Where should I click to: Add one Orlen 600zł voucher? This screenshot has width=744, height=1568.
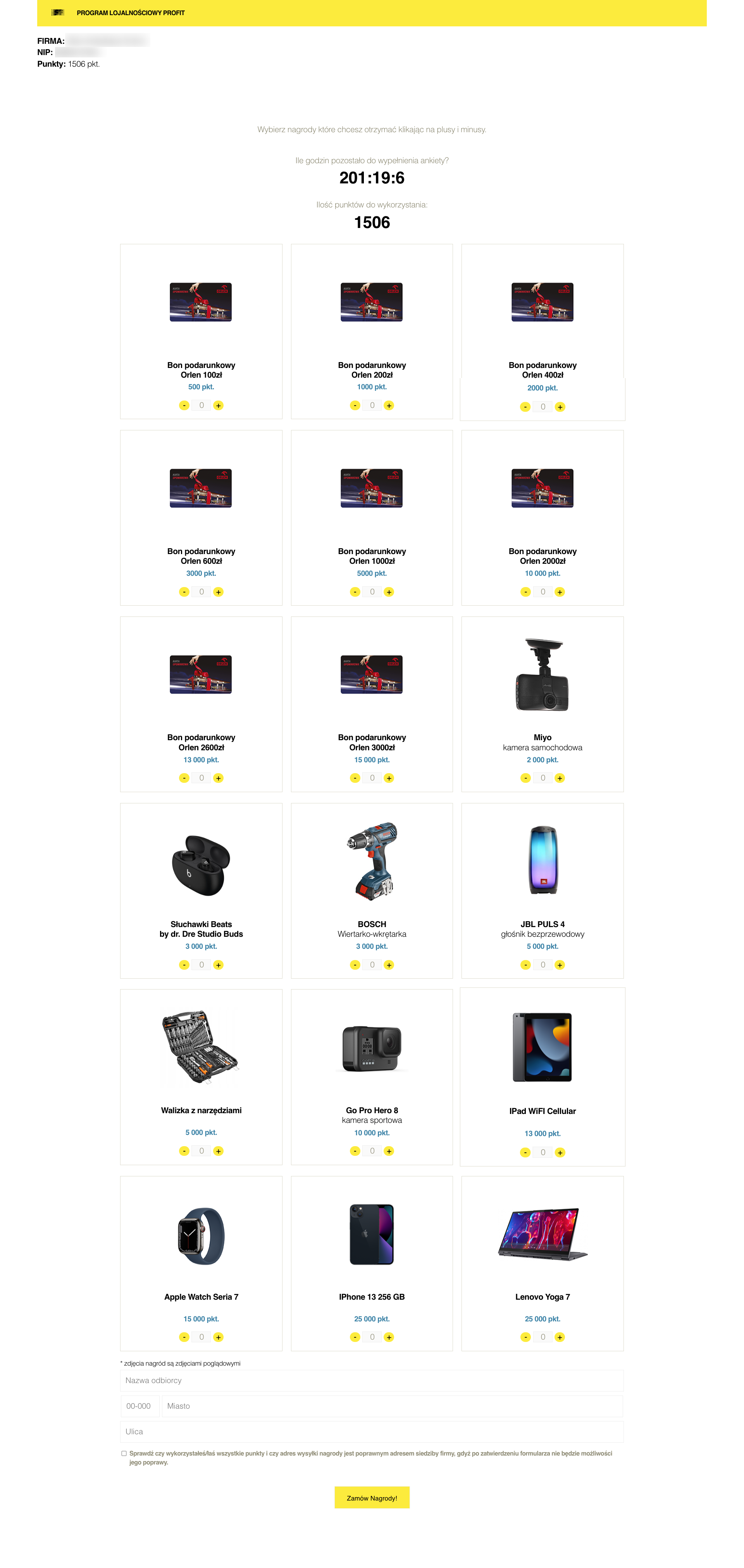[219, 592]
